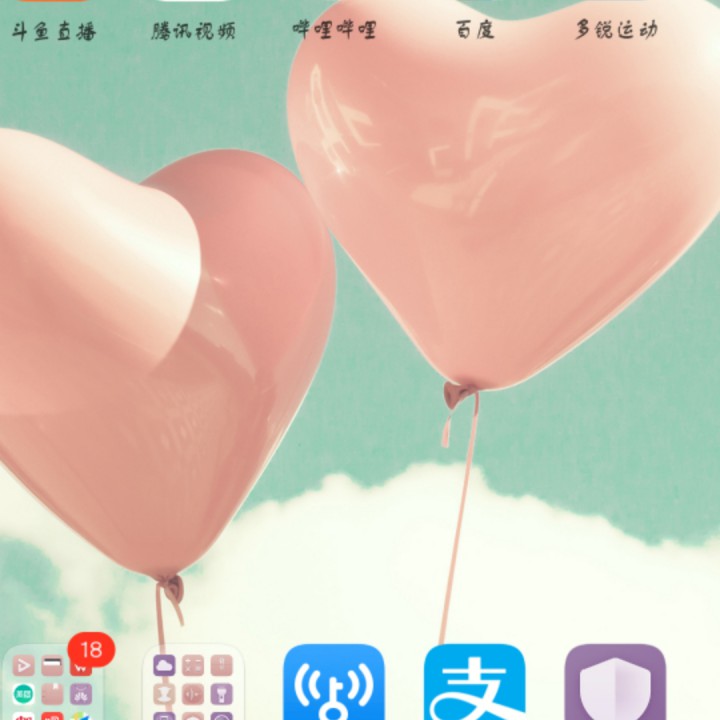The image size is (720, 720).
Task: Open the 斗鱼直播 app
Action: pyautogui.click(x=54, y=31)
